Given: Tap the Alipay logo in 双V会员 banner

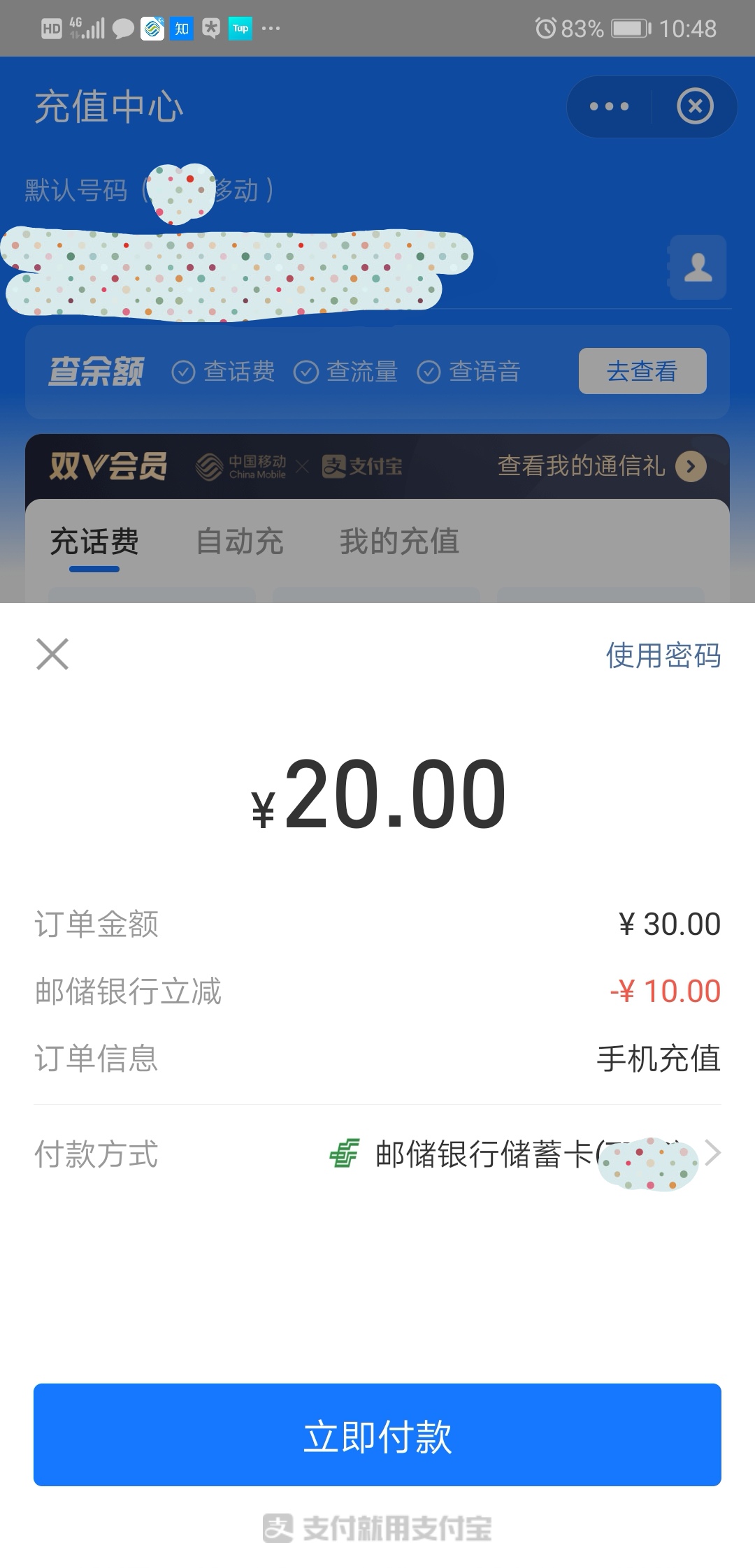Looking at the screenshot, I should coord(333,465).
